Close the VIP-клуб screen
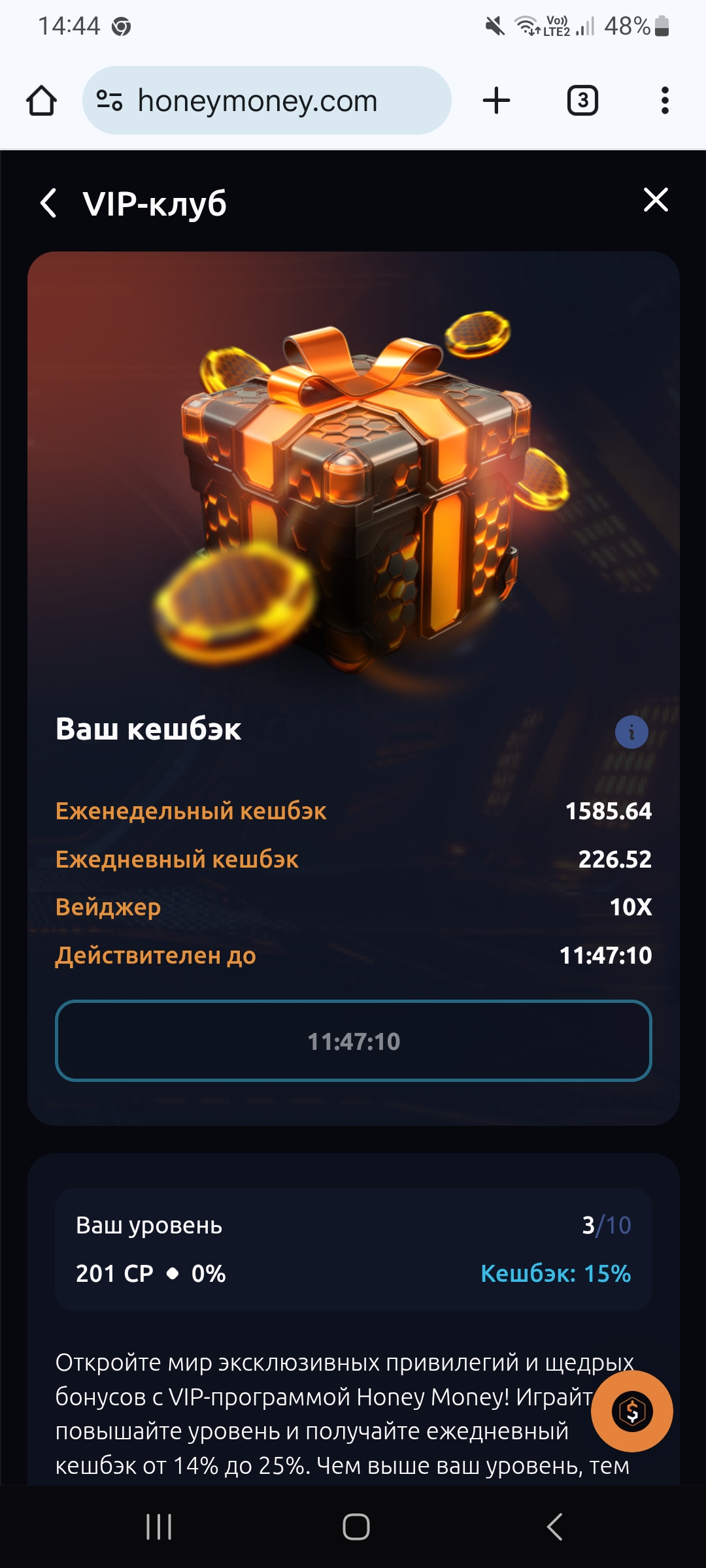Viewport: 706px width, 1568px height. click(x=656, y=200)
